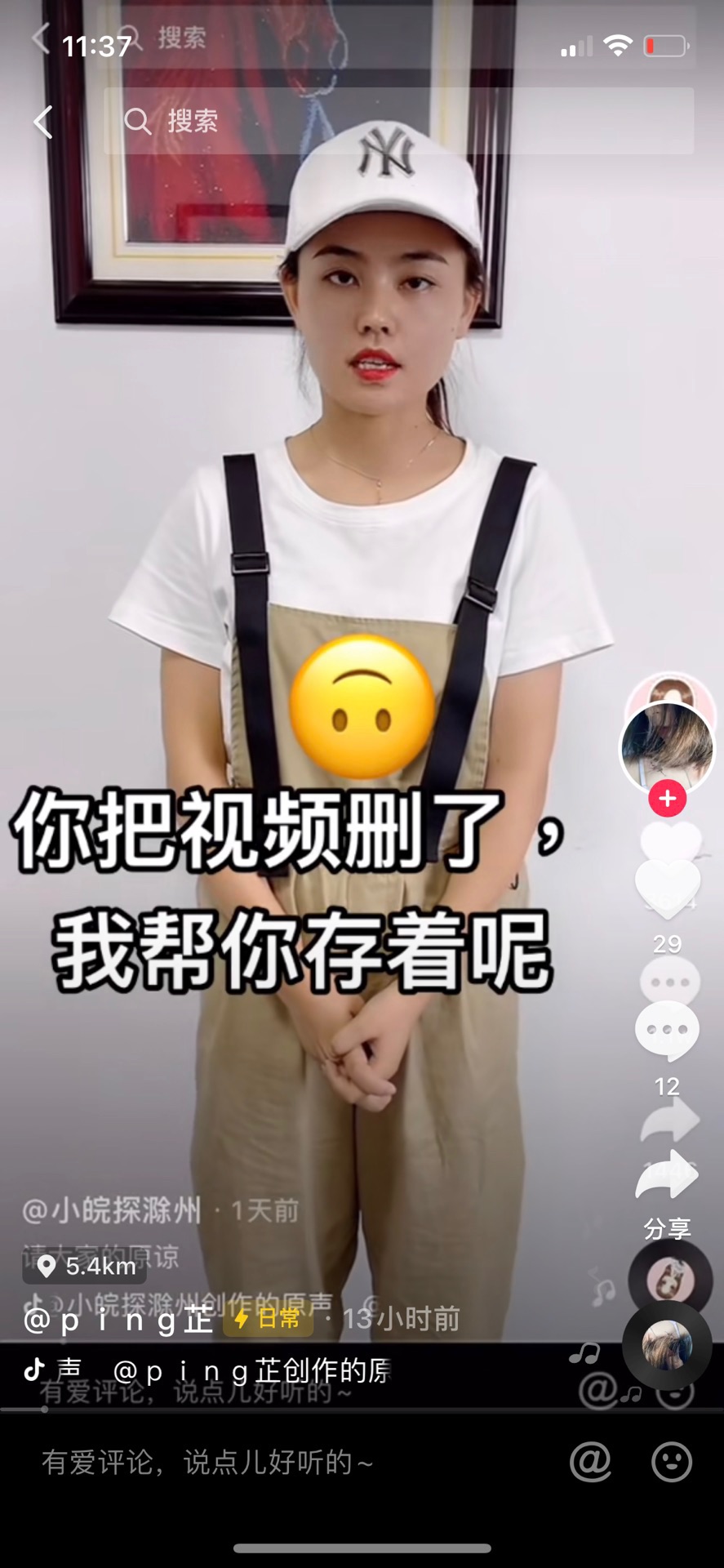The height and width of the screenshot is (1568, 724).
Task: Open the creator's profile avatar
Action: [668, 749]
